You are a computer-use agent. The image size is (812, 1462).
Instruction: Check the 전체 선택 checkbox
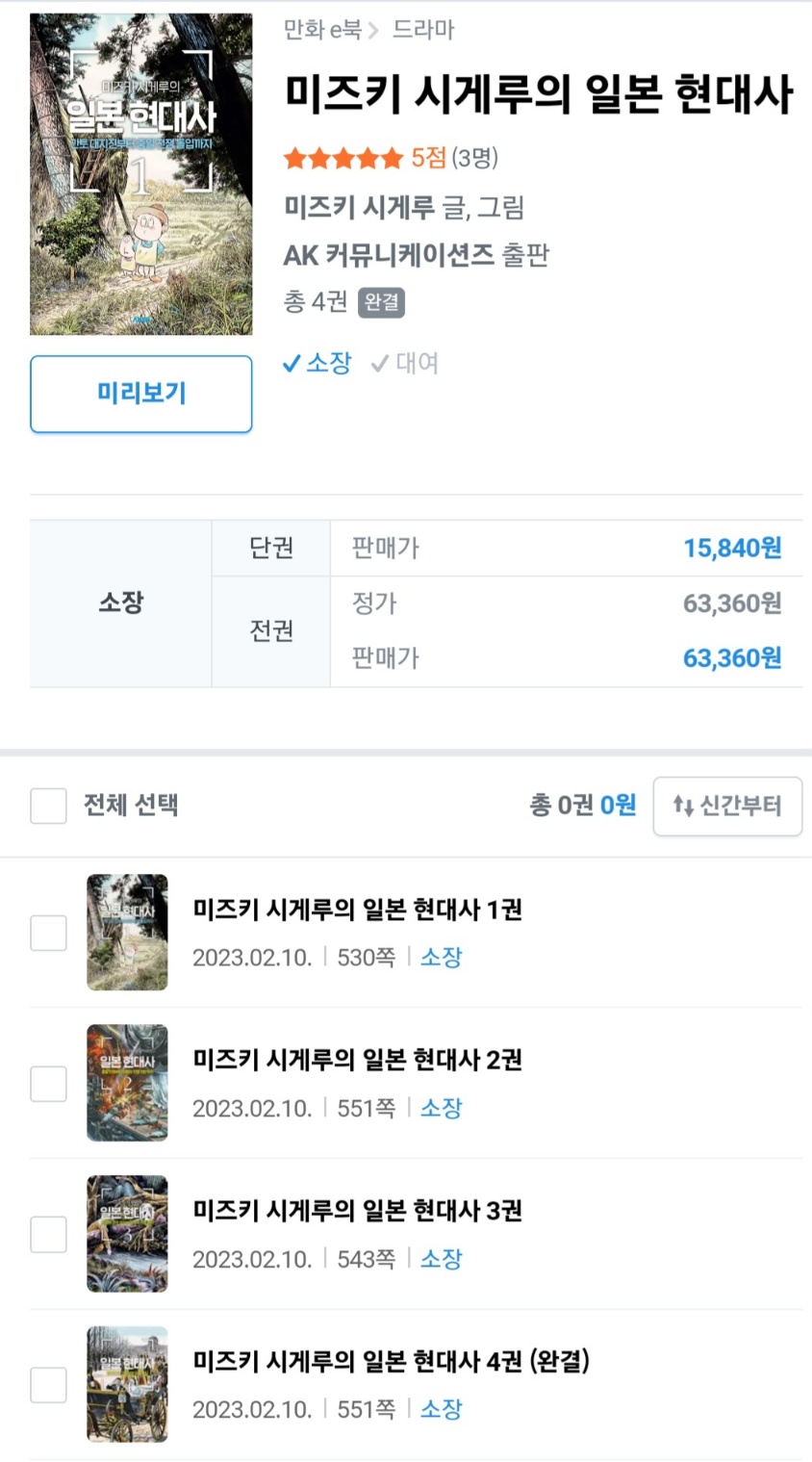pyautogui.click(x=48, y=806)
